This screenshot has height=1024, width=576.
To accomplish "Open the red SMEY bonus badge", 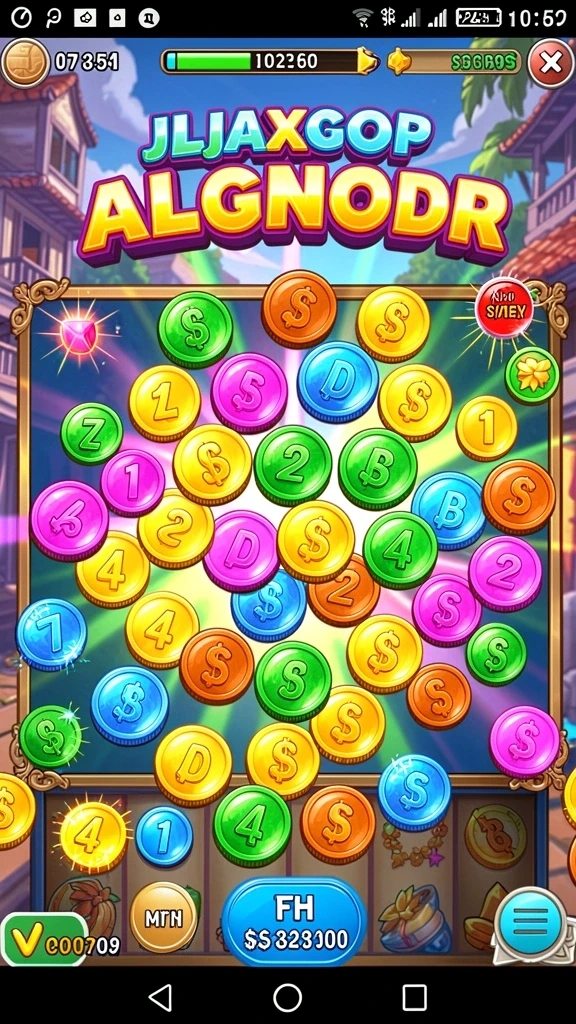I will [503, 308].
